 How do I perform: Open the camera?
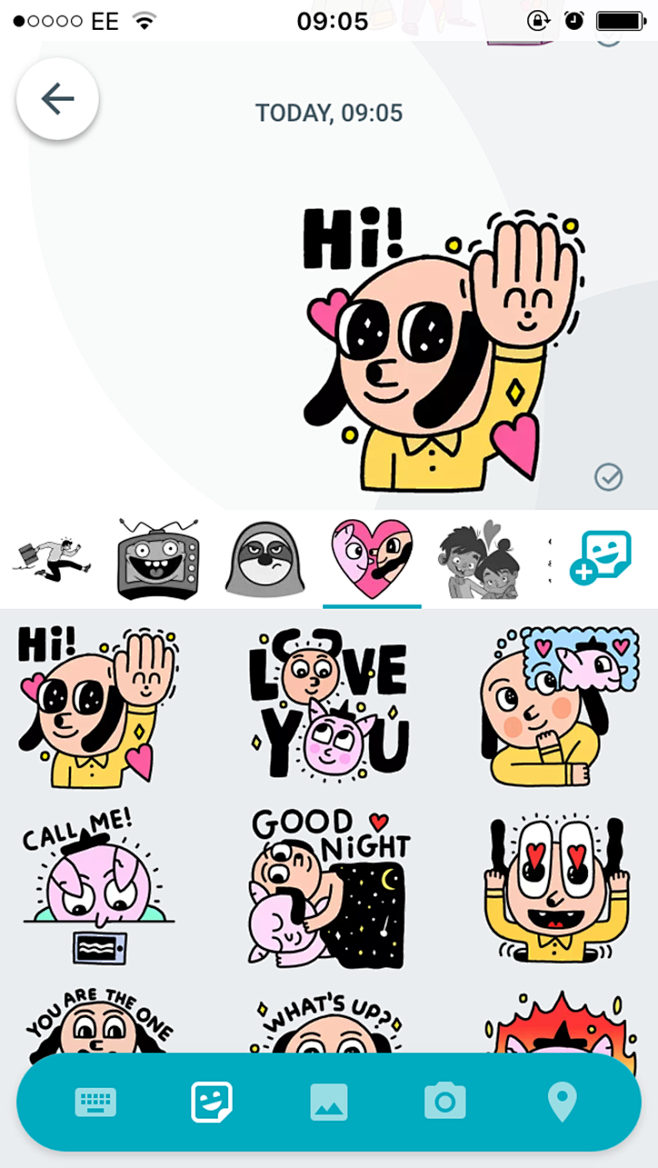pyautogui.click(x=445, y=1103)
